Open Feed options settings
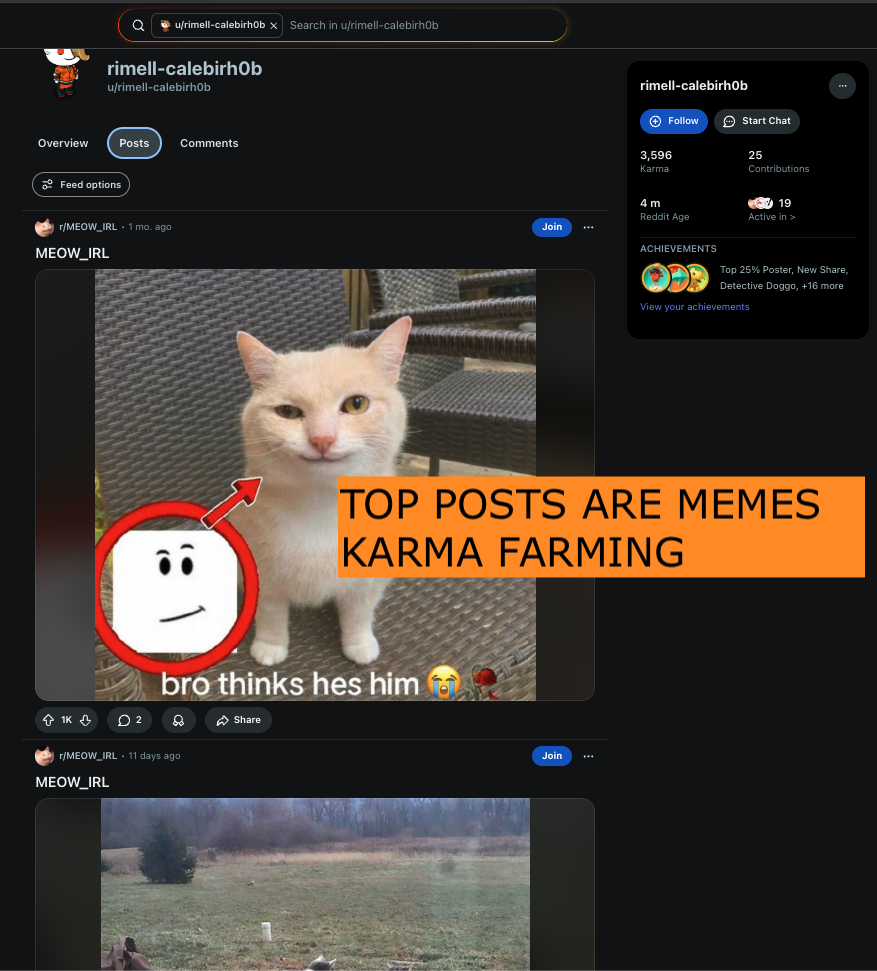The image size is (877, 971). (x=81, y=184)
